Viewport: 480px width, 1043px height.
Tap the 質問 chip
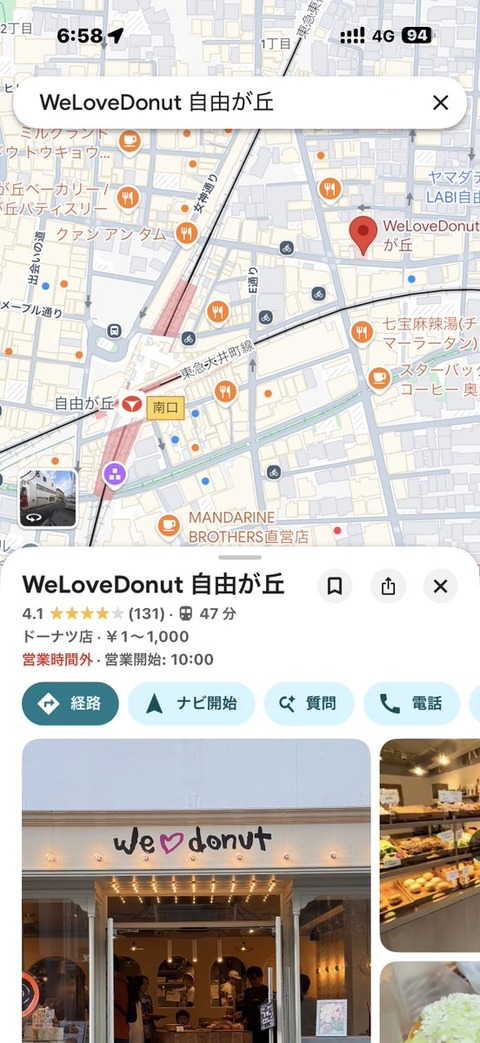tap(309, 703)
